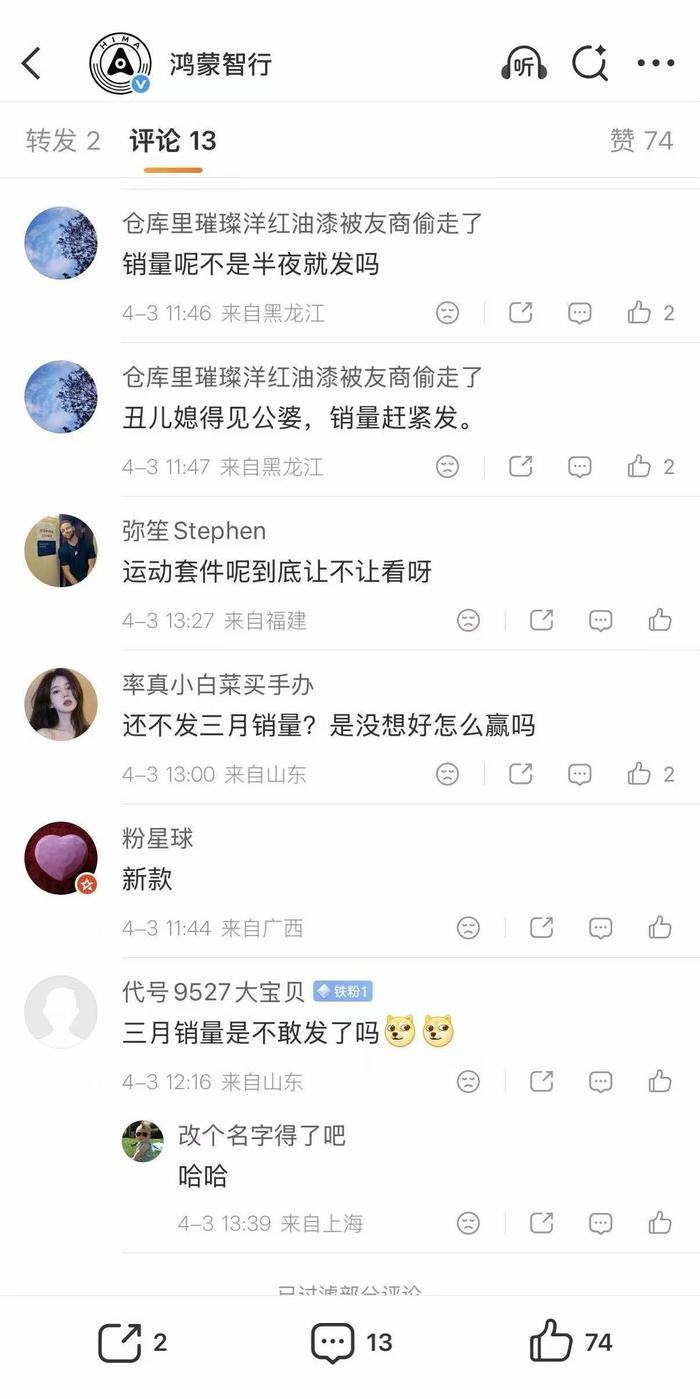Viewport: 700px width, 1399px height.
Task: Share 弥笙 Stephen's comment
Action: click(541, 620)
